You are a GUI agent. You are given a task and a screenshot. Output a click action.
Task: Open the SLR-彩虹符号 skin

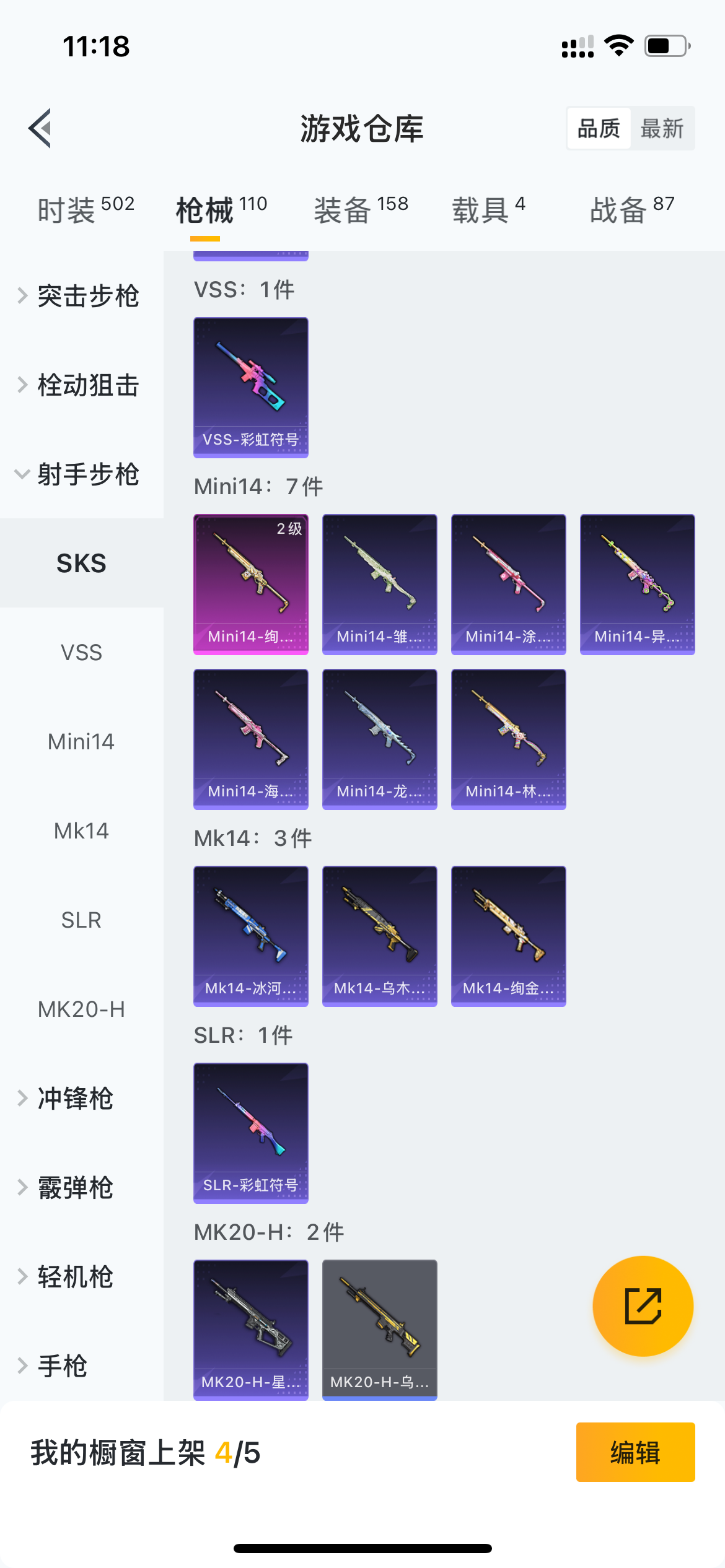tap(251, 1133)
